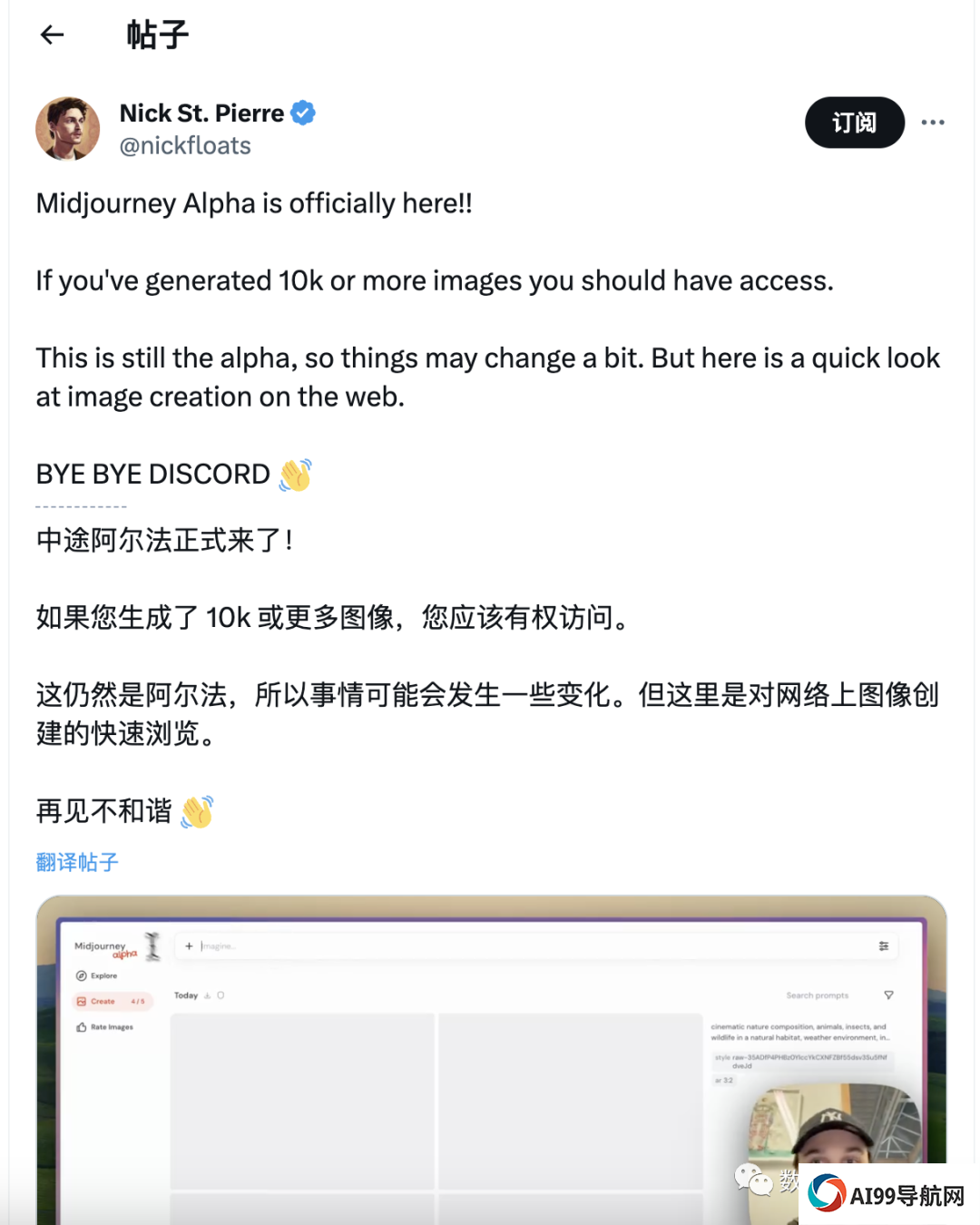Open the post's three-dot overflow menu
Viewport: 980px width, 1225px height.
(x=933, y=122)
